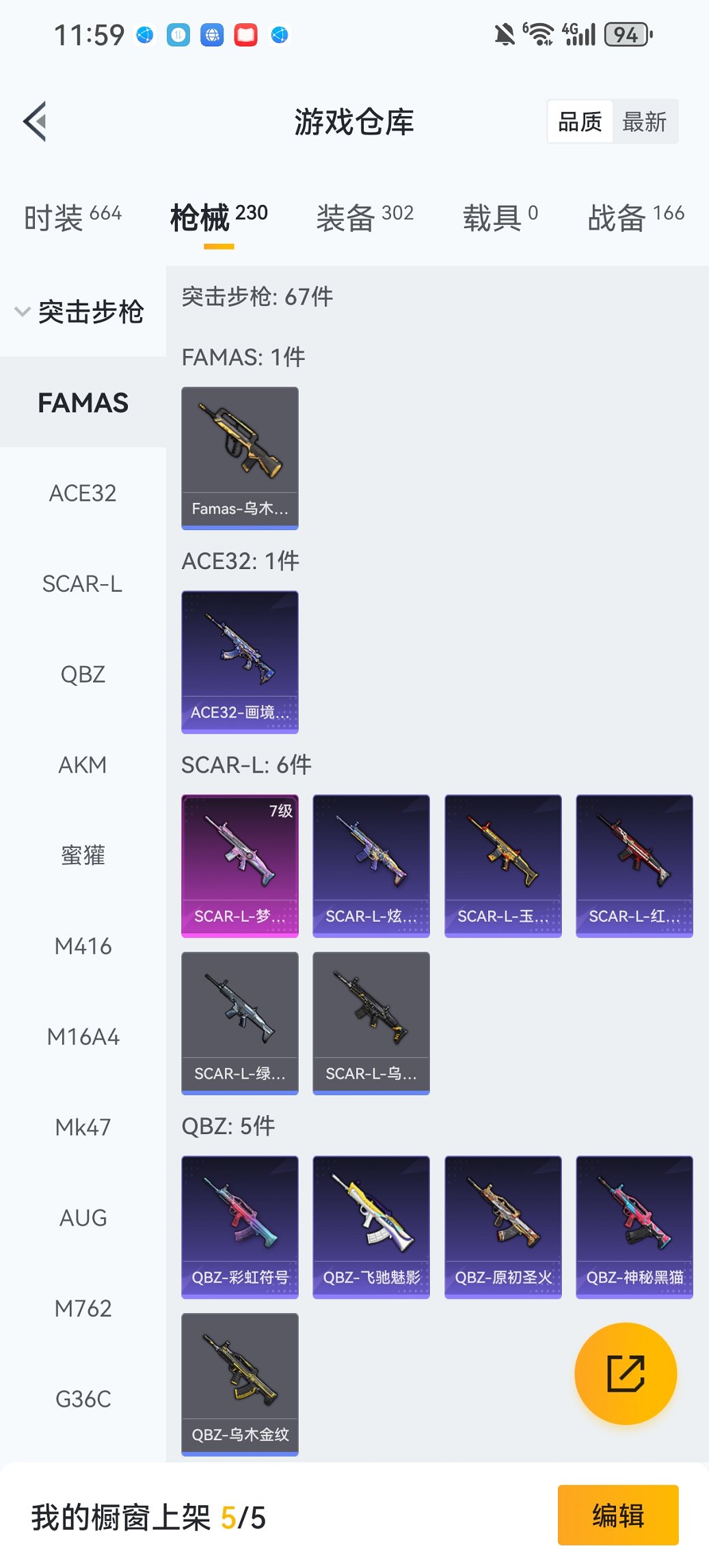Select ACE32 in the side list
This screenshot has width=709, height=1568.
tap(83, 493)
